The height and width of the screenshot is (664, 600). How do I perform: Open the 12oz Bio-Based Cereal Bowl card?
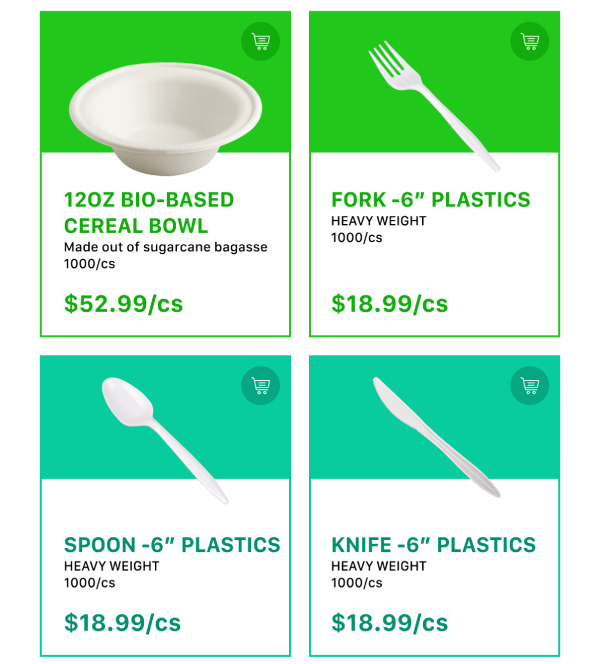(x=149, y=212)
